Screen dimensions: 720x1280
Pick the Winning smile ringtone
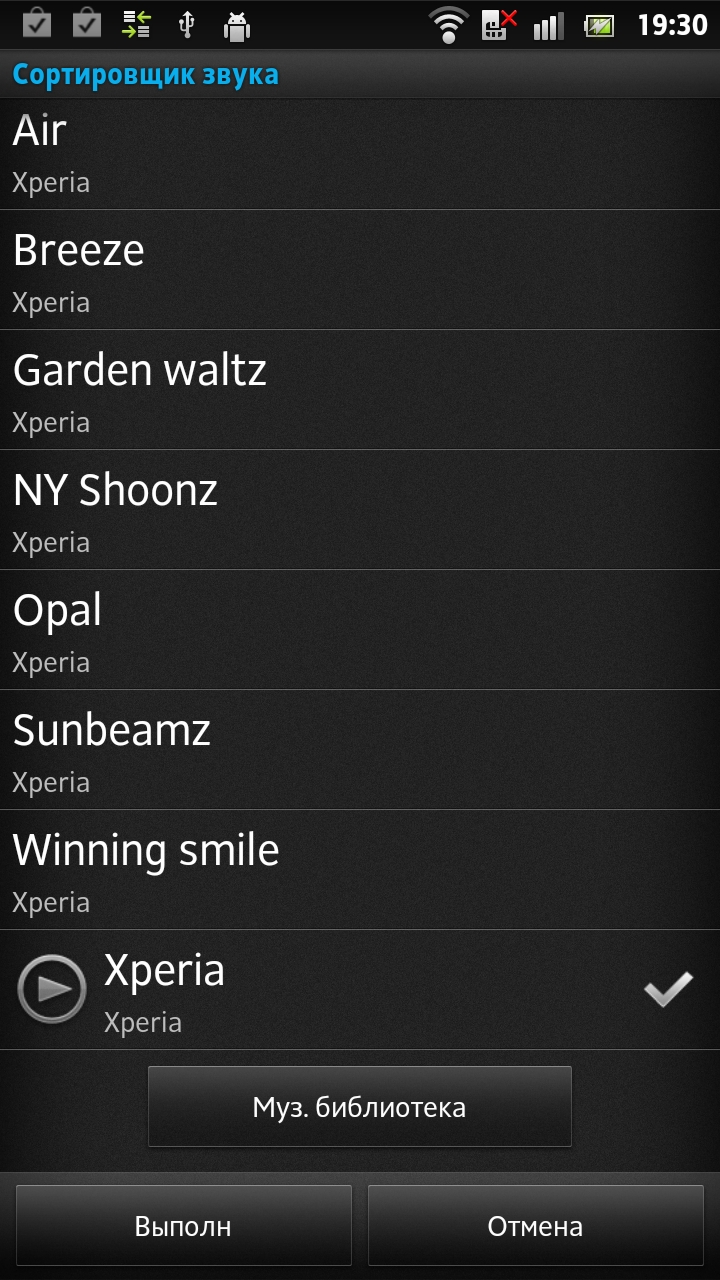coord(360,870)
